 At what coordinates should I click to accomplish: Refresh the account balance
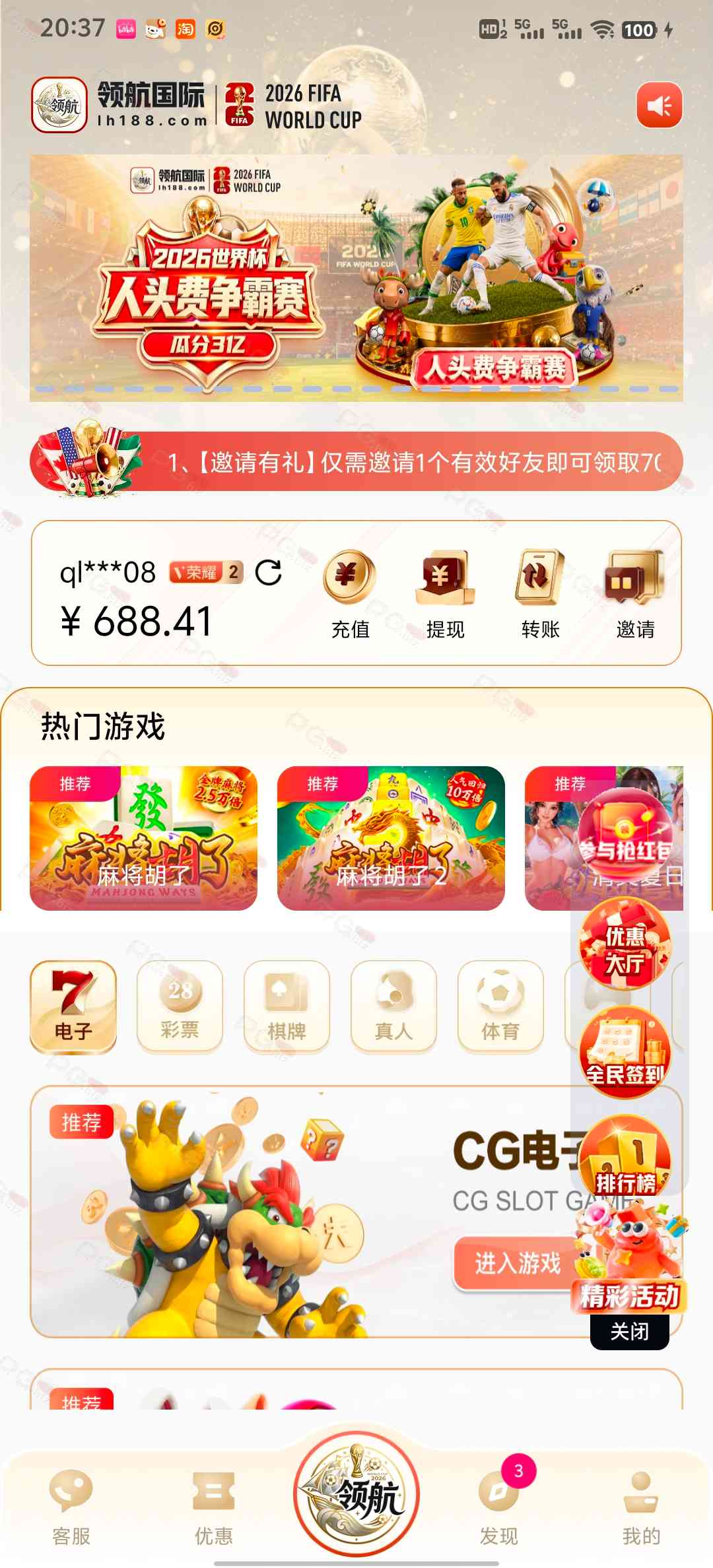click(x=268, y=572)
